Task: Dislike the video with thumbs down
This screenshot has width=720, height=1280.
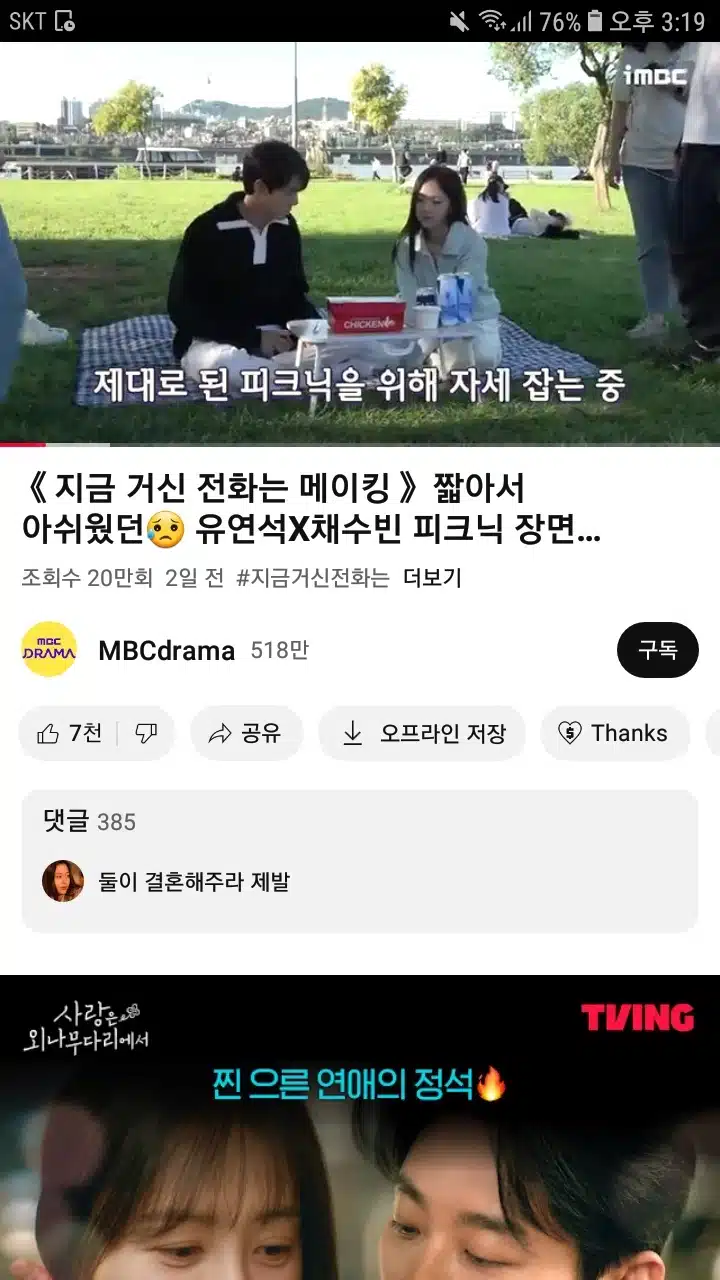Action: coord(146,733)
